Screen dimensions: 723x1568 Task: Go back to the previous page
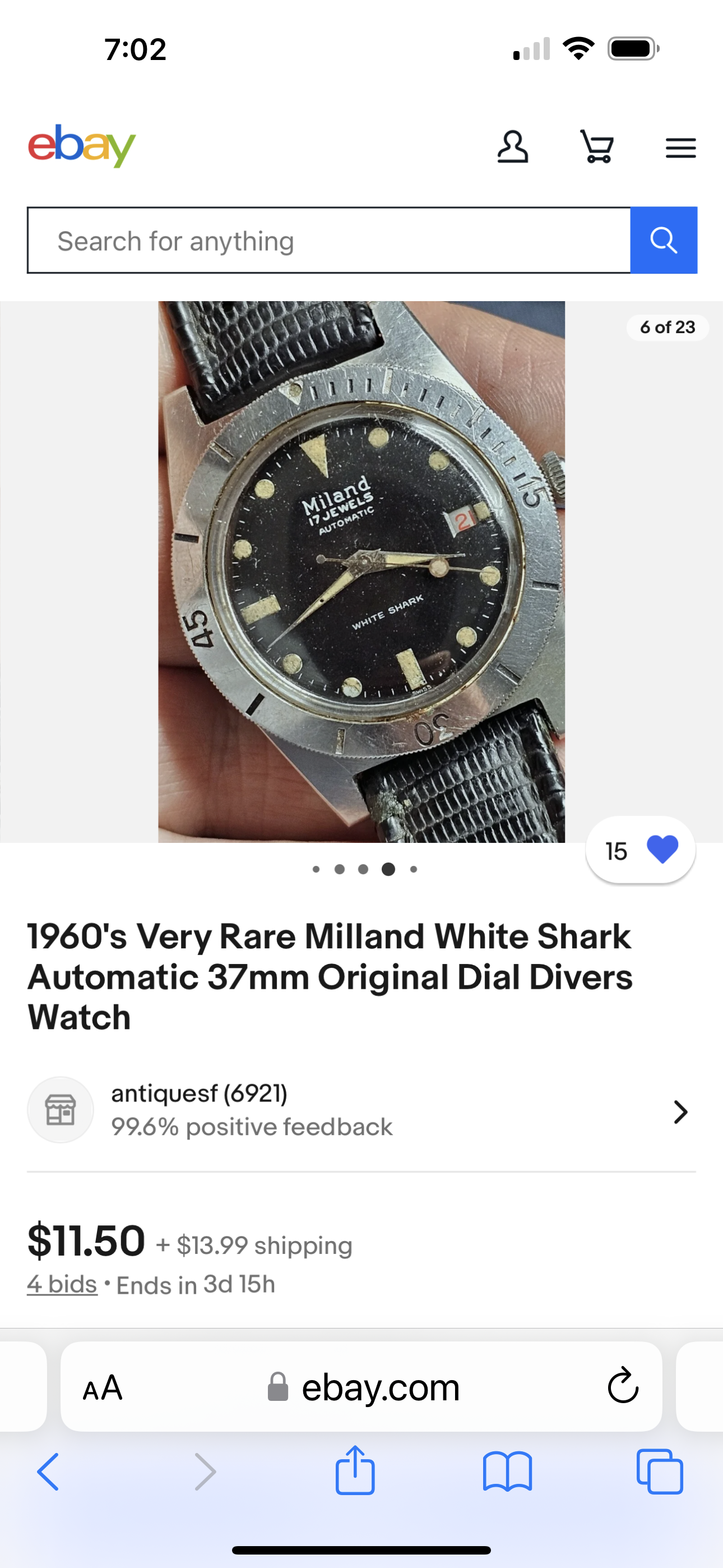[x=49, y=1472]
